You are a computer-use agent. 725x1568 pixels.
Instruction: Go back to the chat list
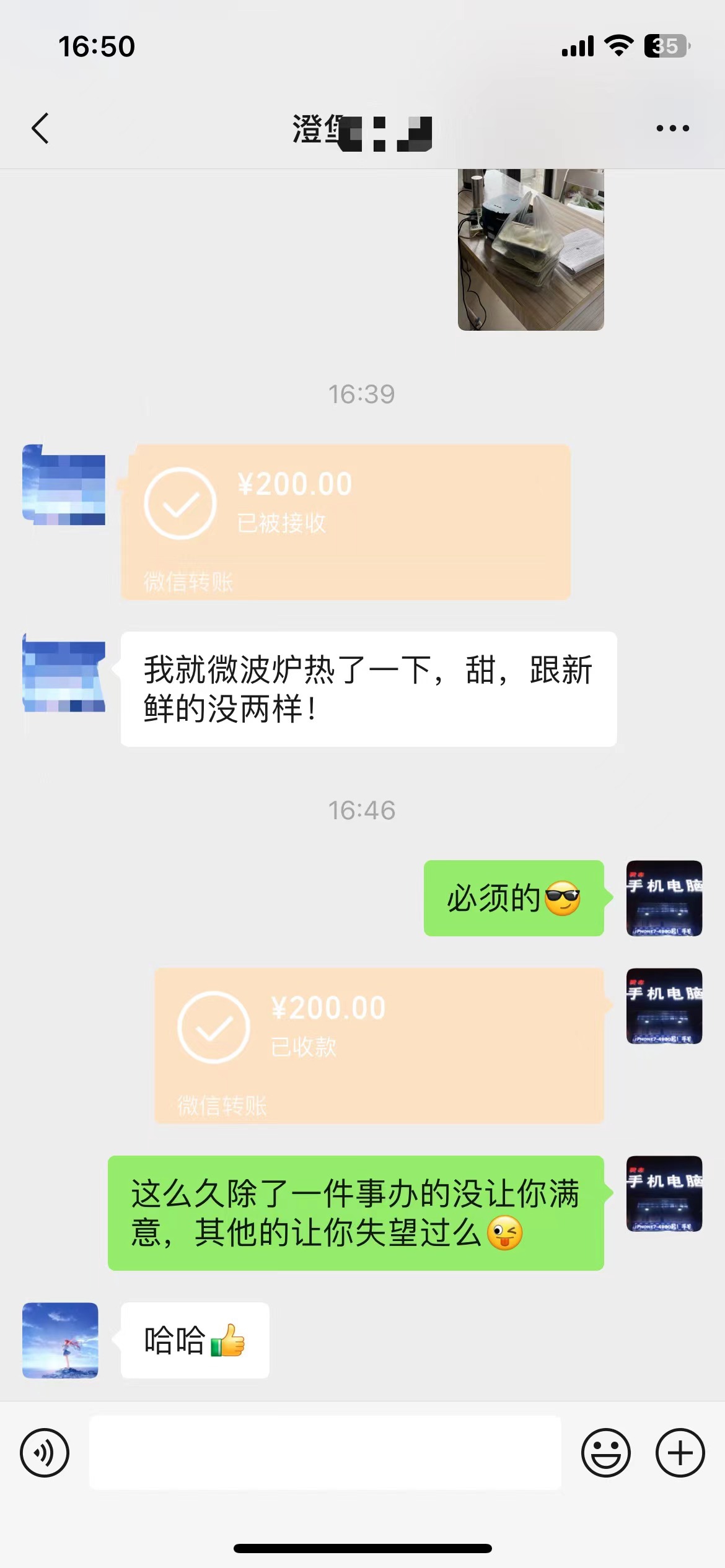point(40,129)
